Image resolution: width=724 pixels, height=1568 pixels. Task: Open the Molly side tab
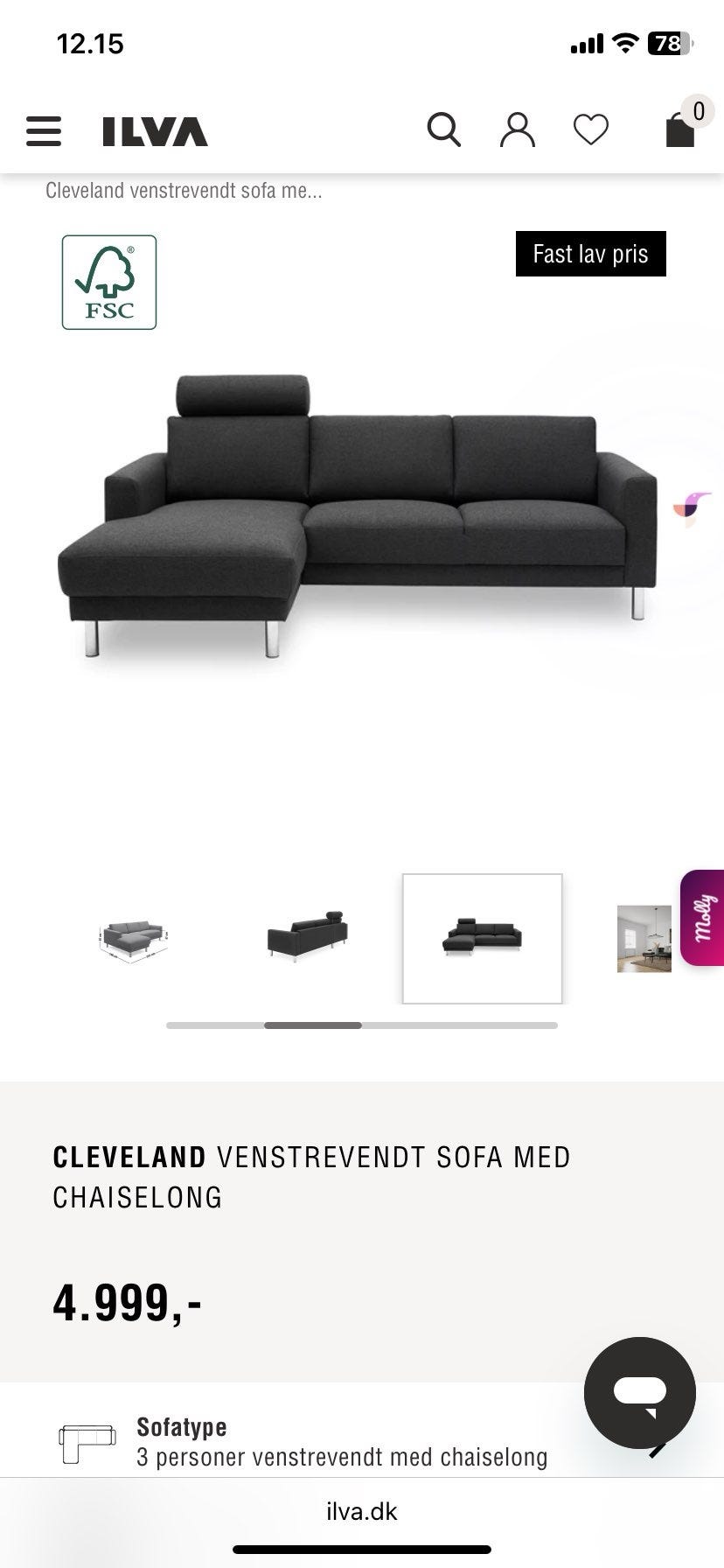704,918
